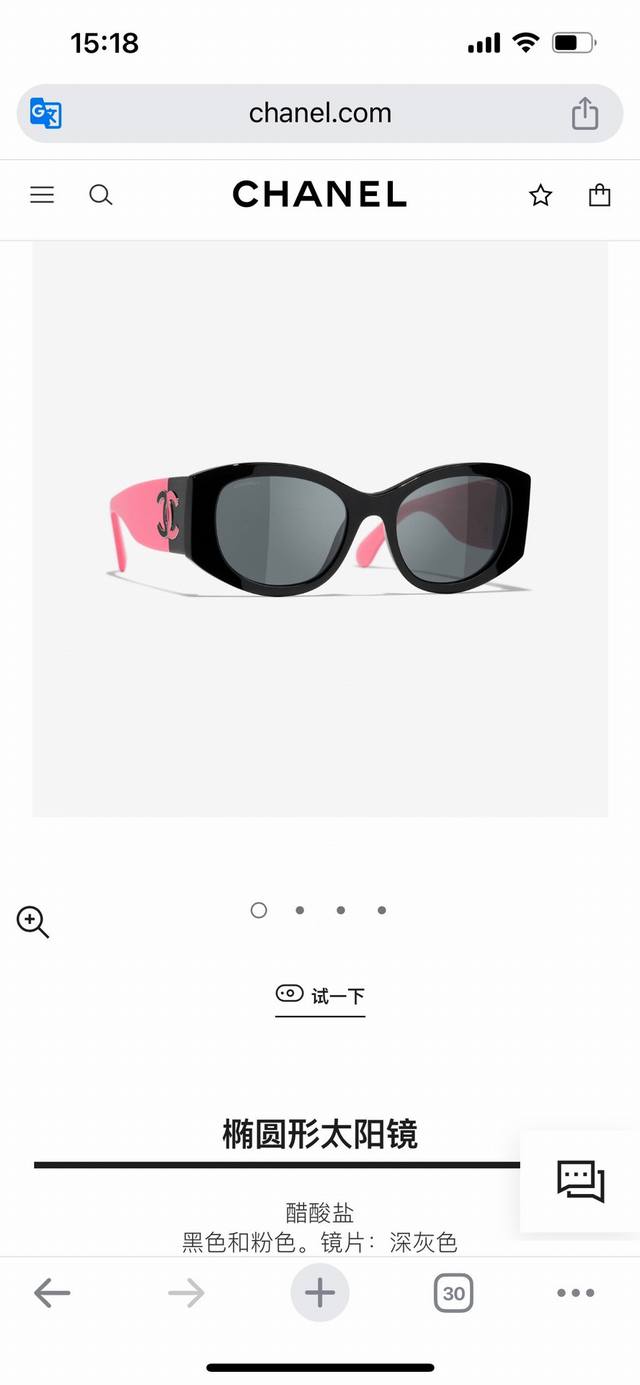Image resolution: width=640 pixels, height=1385 pixels.
Task: Select the last image indicator dot
Action: 382,910
